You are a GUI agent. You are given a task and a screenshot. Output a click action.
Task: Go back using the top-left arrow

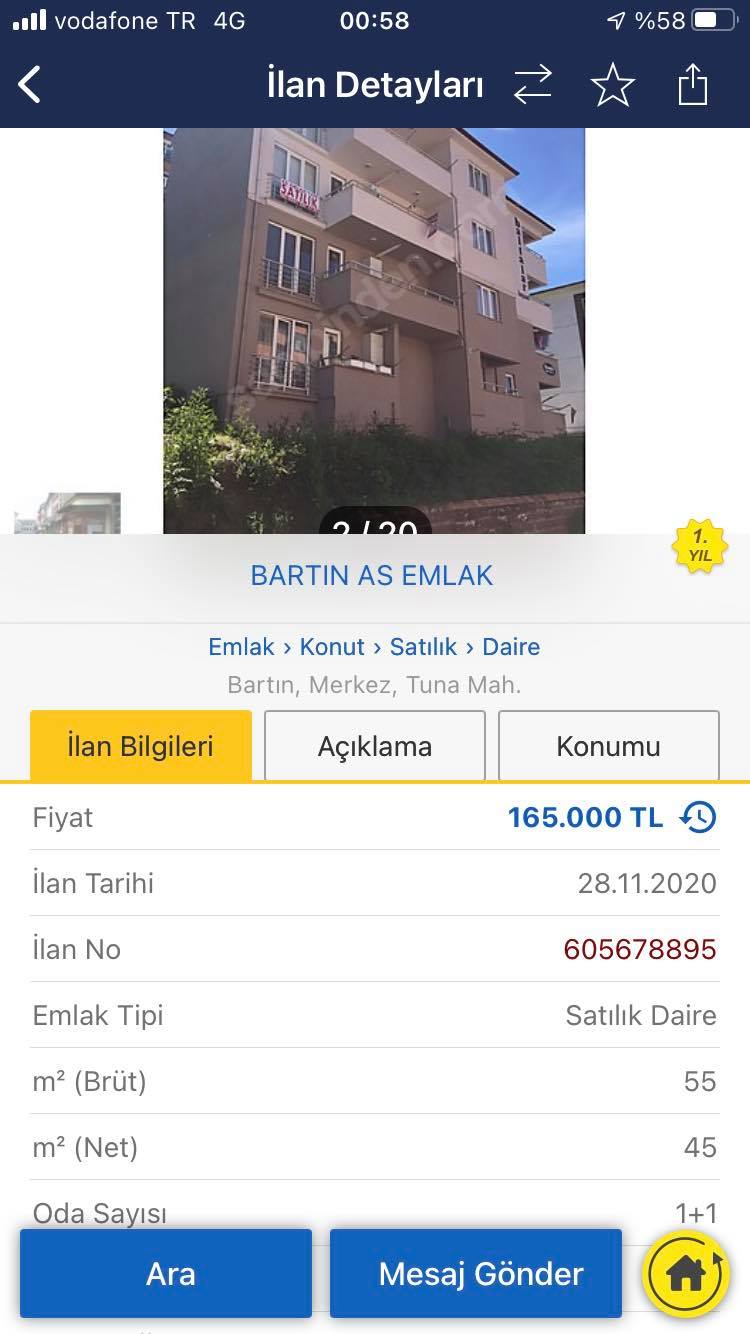[x=30, y=85]
